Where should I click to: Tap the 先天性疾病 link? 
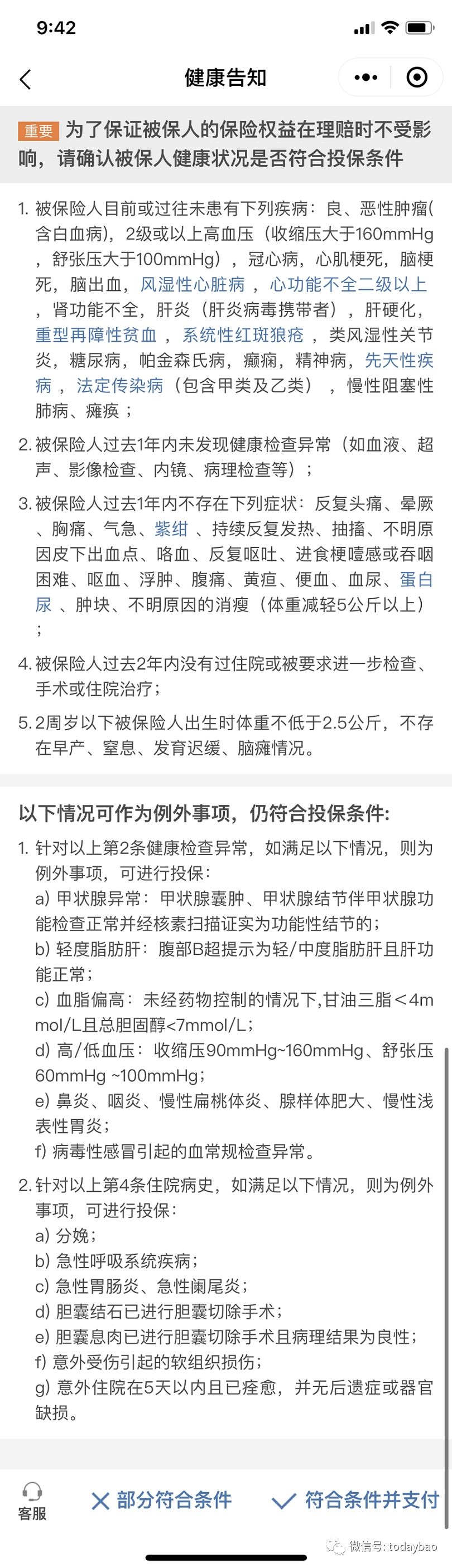click(398, 360)
